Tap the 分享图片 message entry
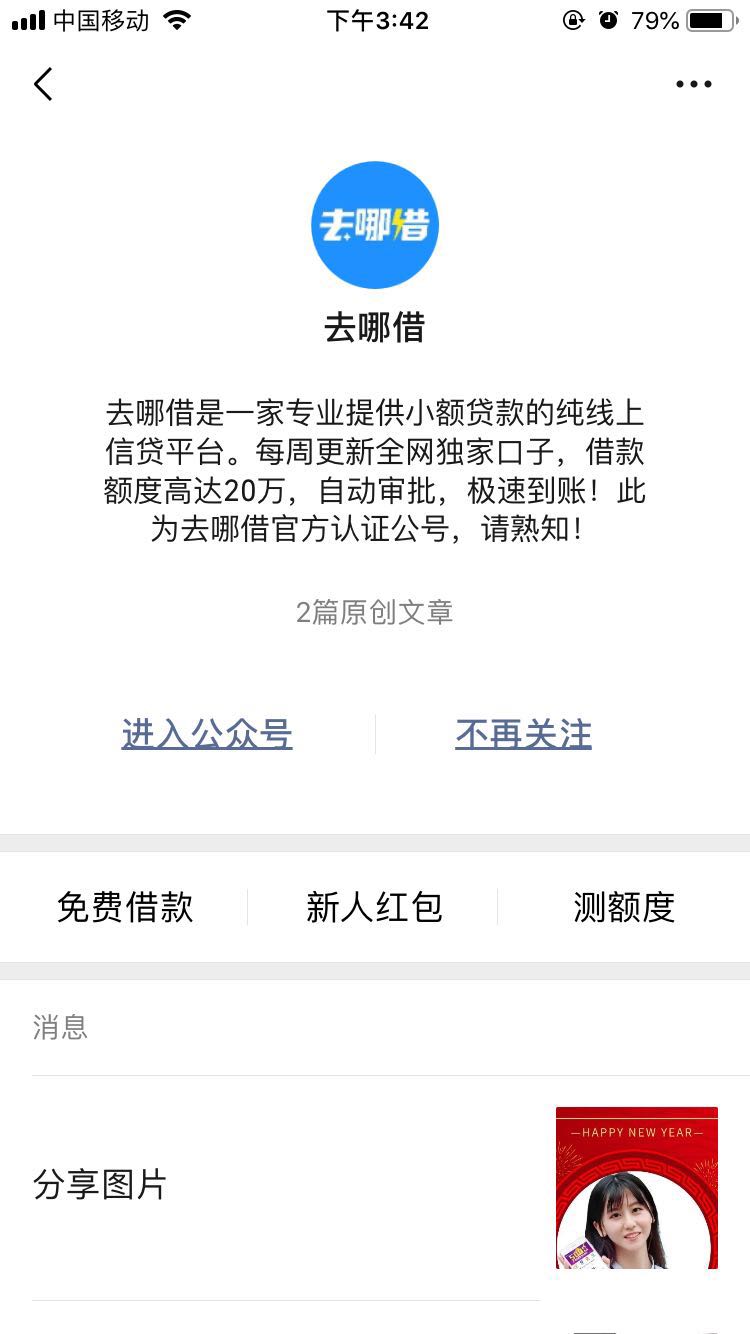 (100, 1186)
